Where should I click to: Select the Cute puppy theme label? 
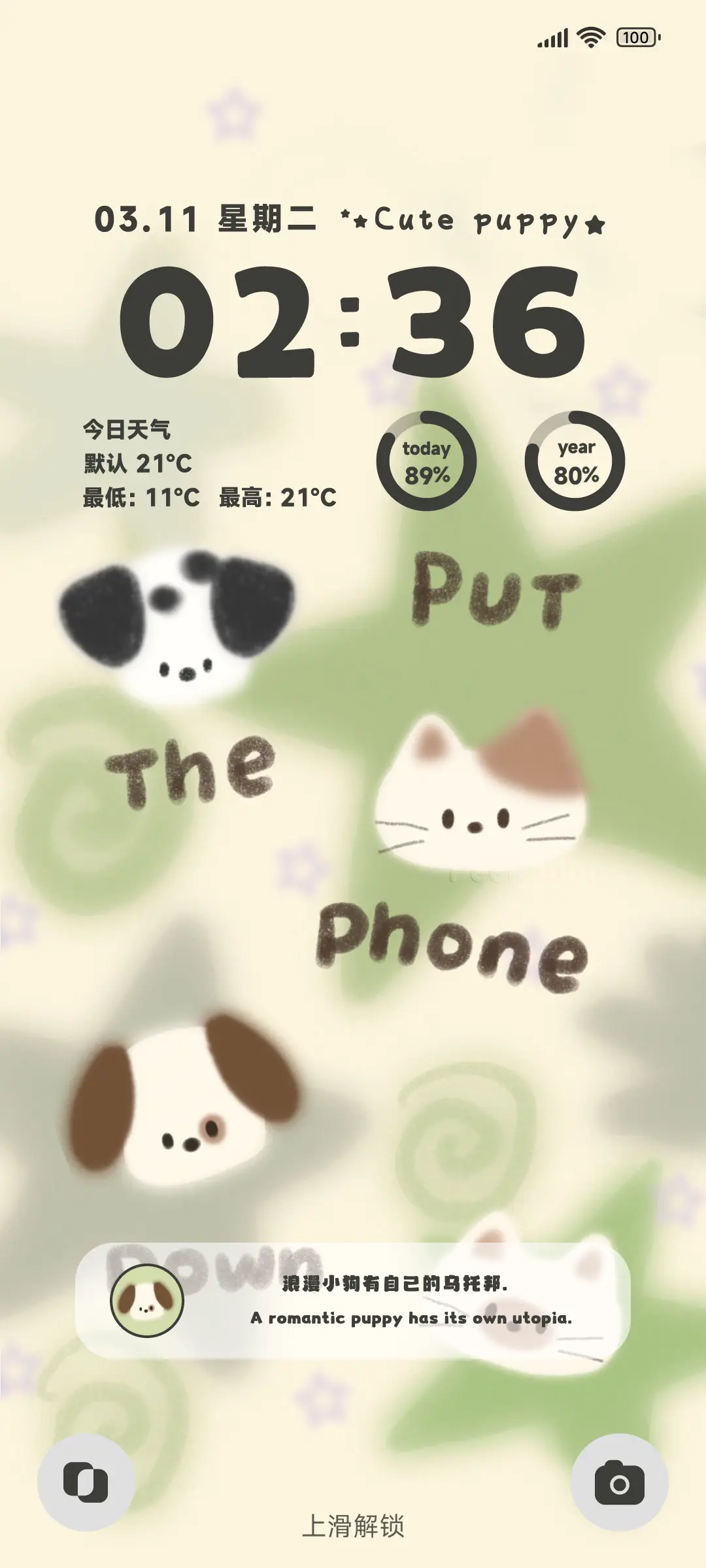(x=471, y=222)
